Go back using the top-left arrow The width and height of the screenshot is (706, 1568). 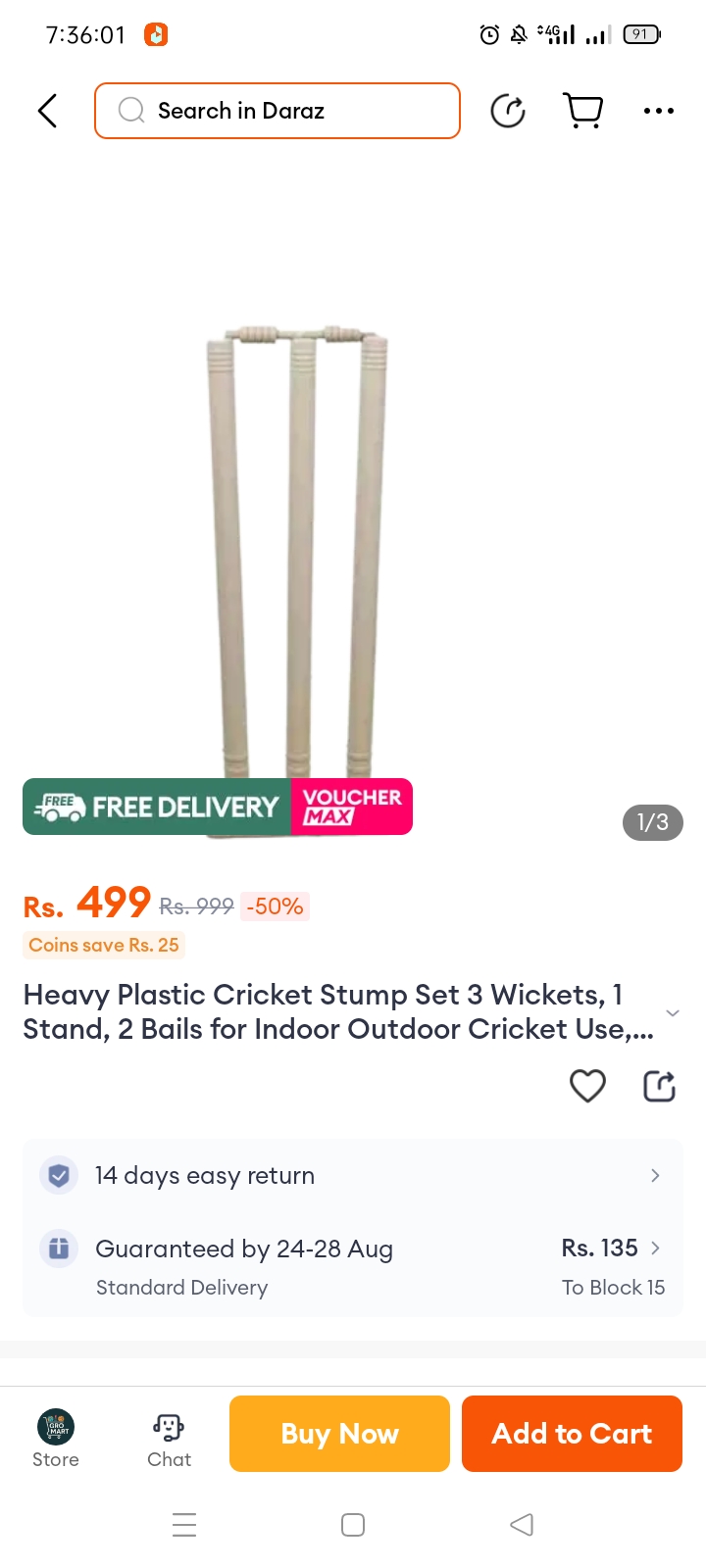tap(47, 111)
